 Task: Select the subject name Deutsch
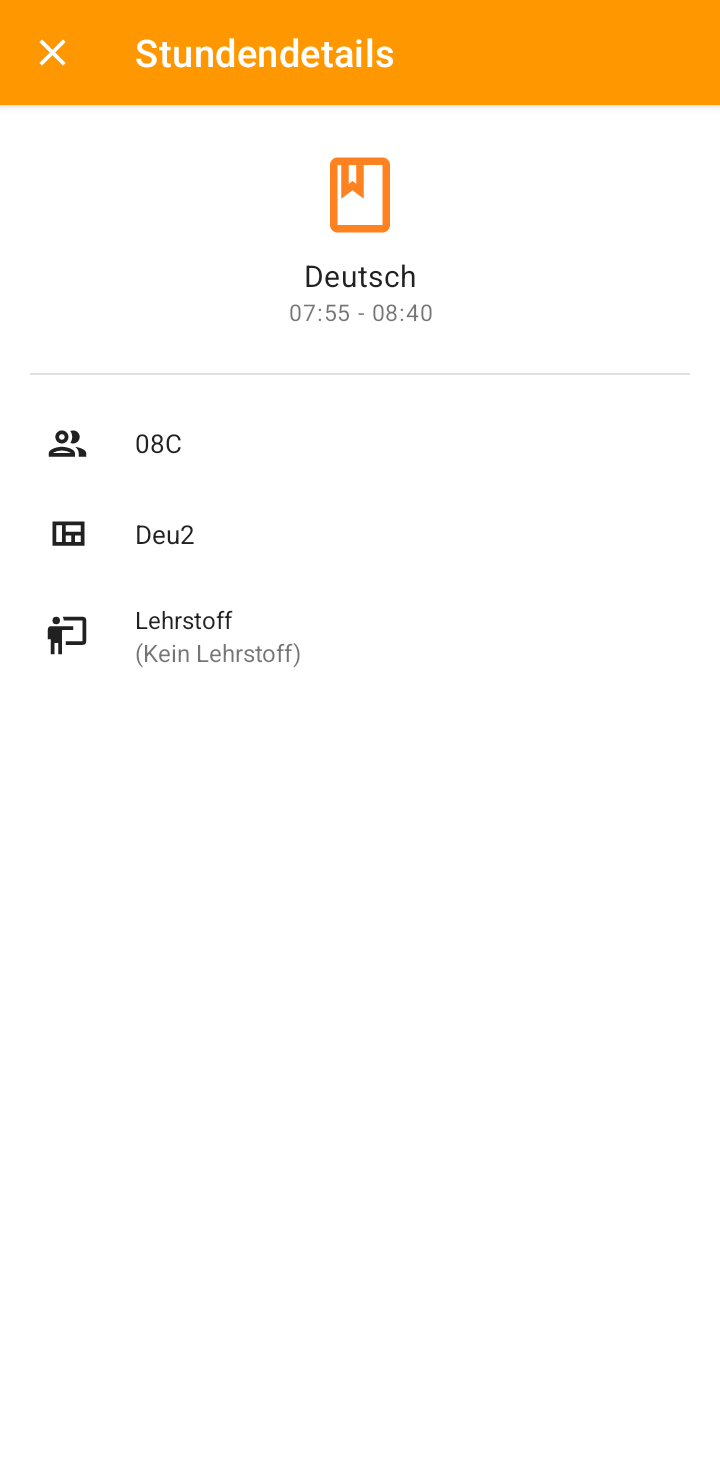coord(360,276)
